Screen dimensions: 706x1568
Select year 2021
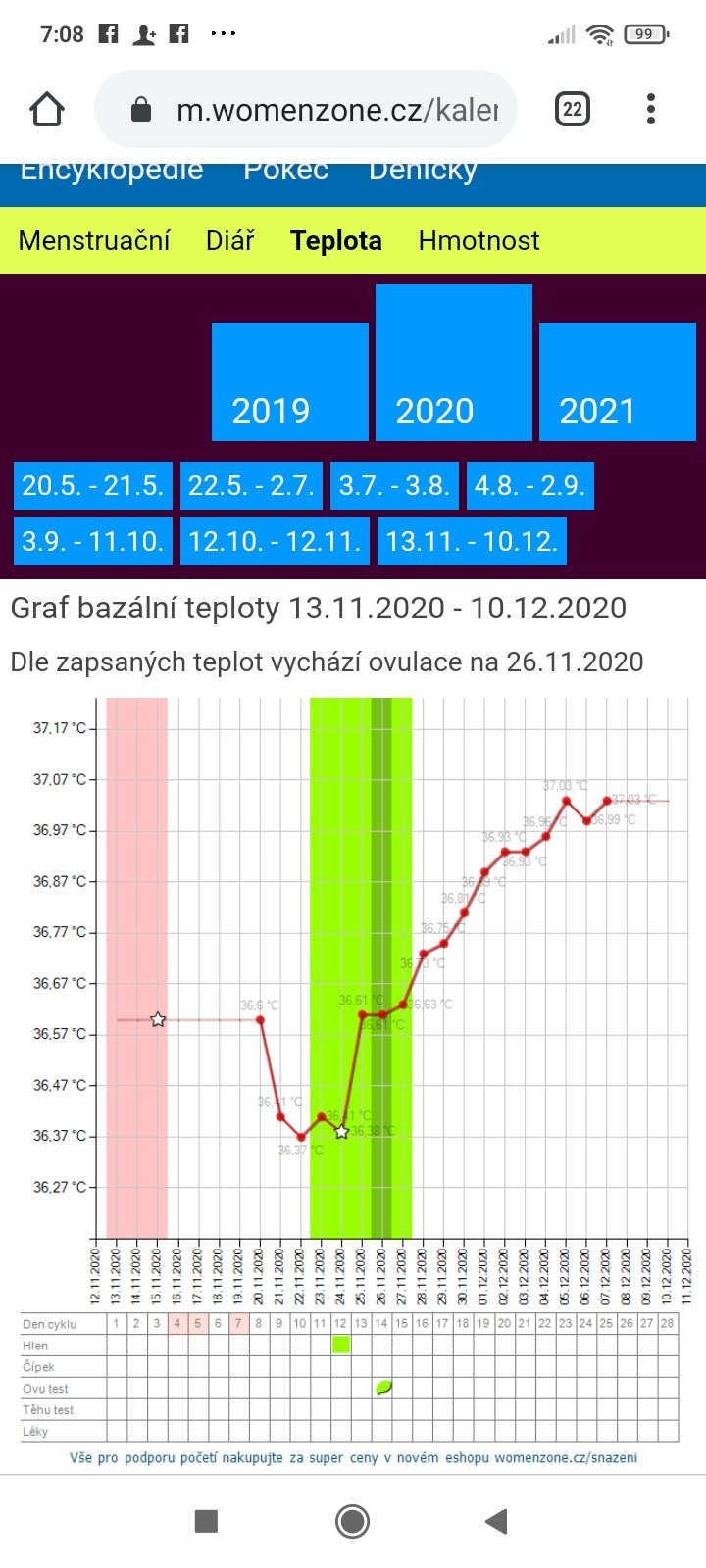point(618,382)
